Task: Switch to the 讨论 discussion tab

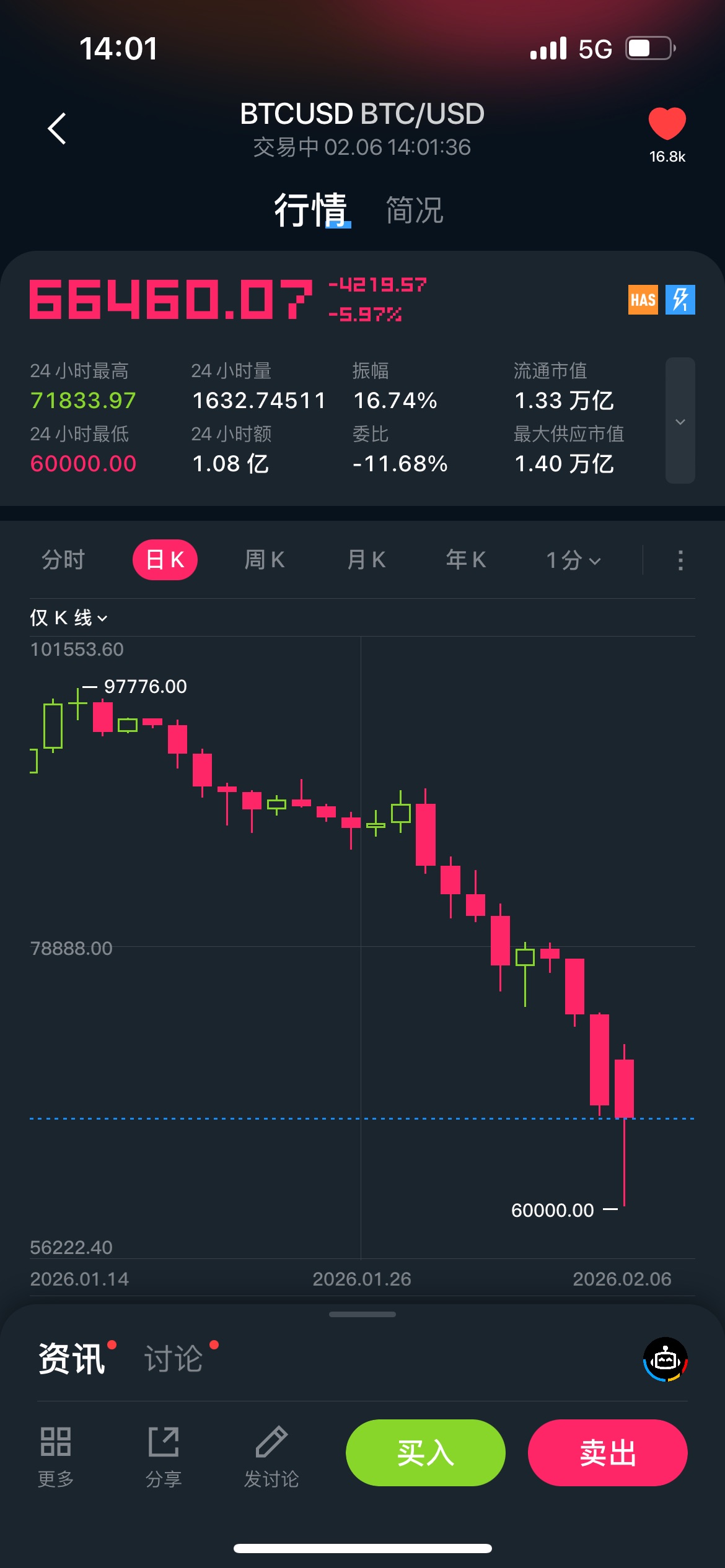Action: [x=174, y=1359]
